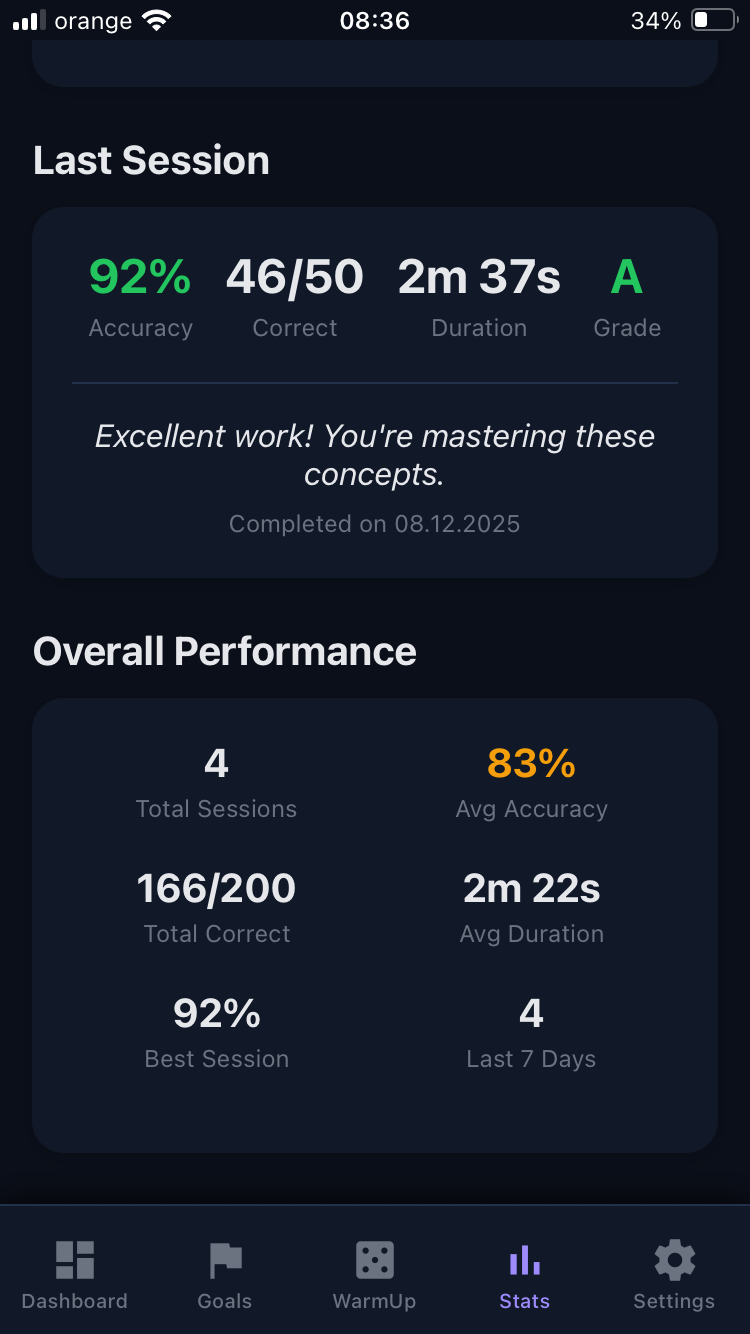
Task: Open Settings via the gear icon
Action: [673, 1260]
